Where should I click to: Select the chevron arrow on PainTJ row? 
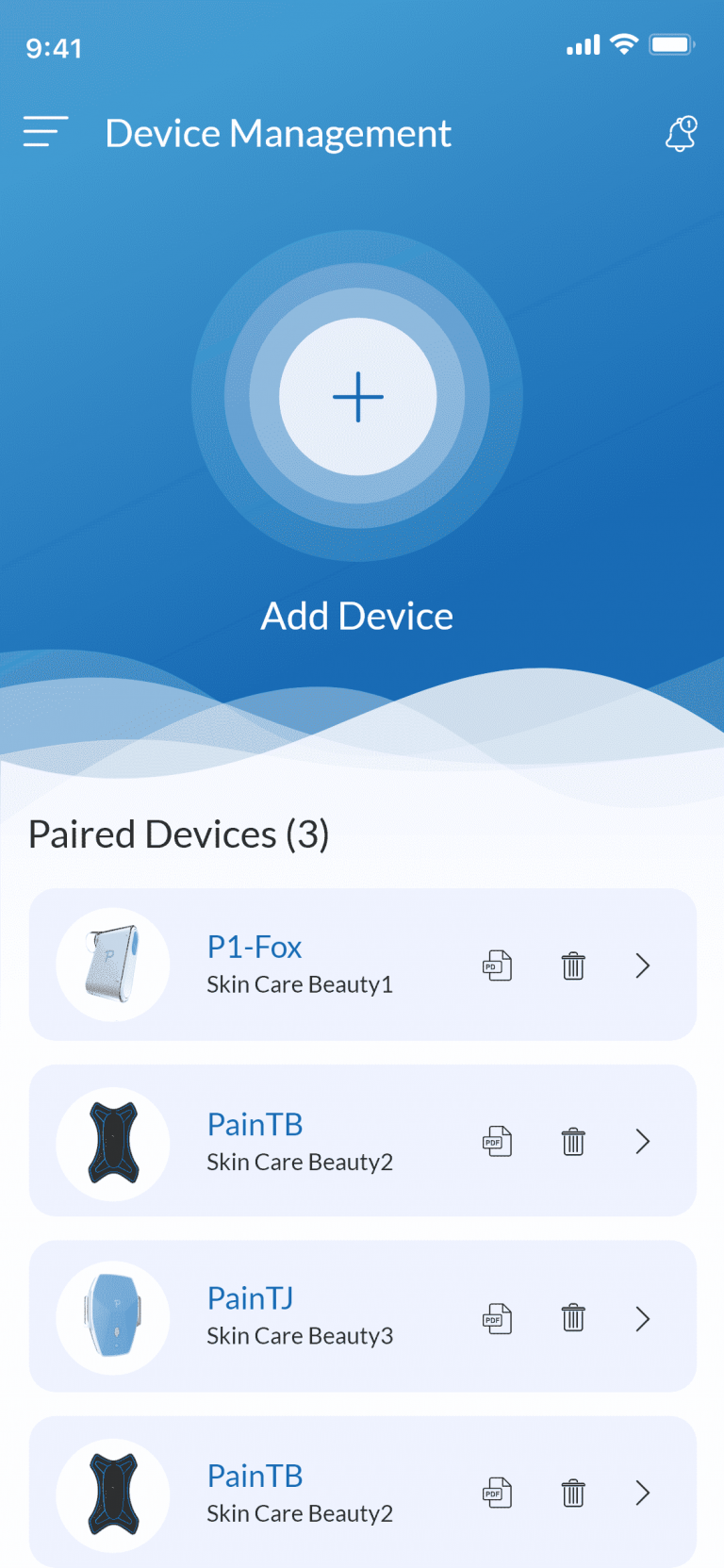643,1318
